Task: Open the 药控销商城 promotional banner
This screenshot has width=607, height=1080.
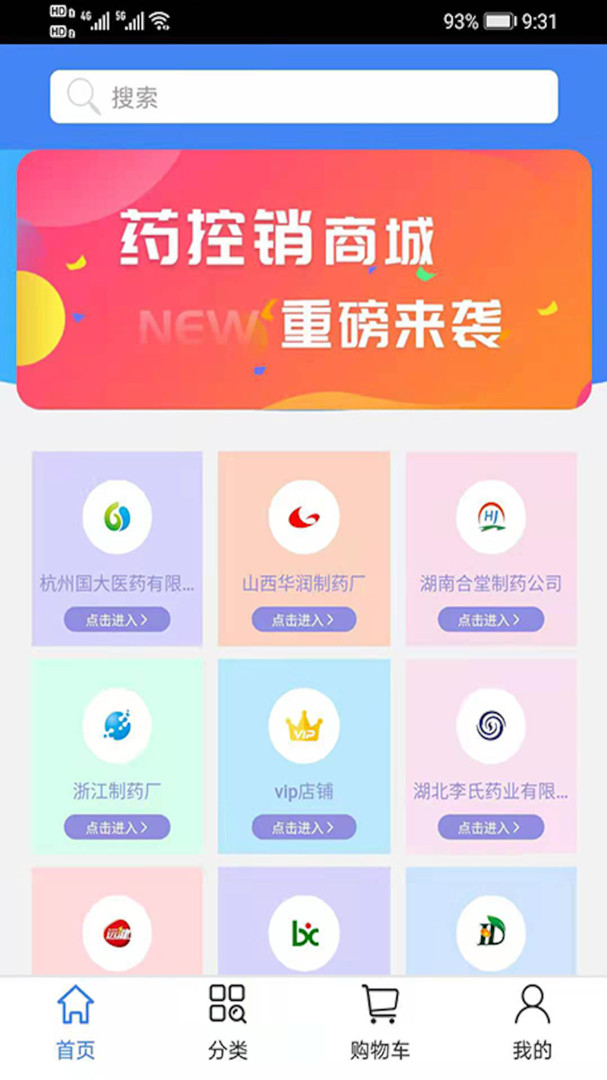Action: 303,279
